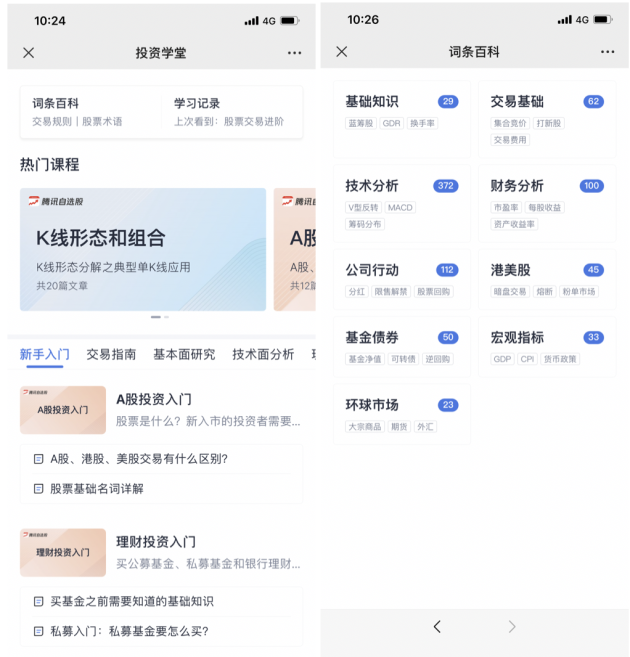Open 股票基础名词详解 article

click(97, 489)
